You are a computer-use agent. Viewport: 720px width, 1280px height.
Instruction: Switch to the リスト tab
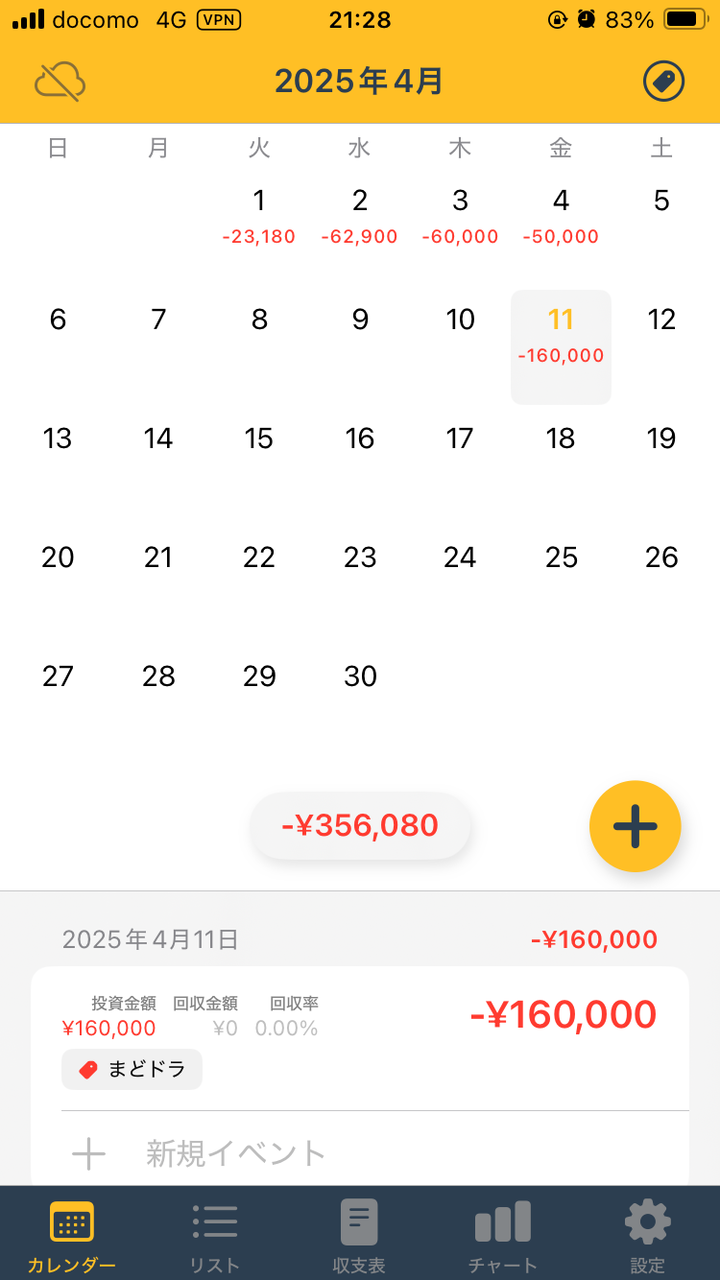215,1236
